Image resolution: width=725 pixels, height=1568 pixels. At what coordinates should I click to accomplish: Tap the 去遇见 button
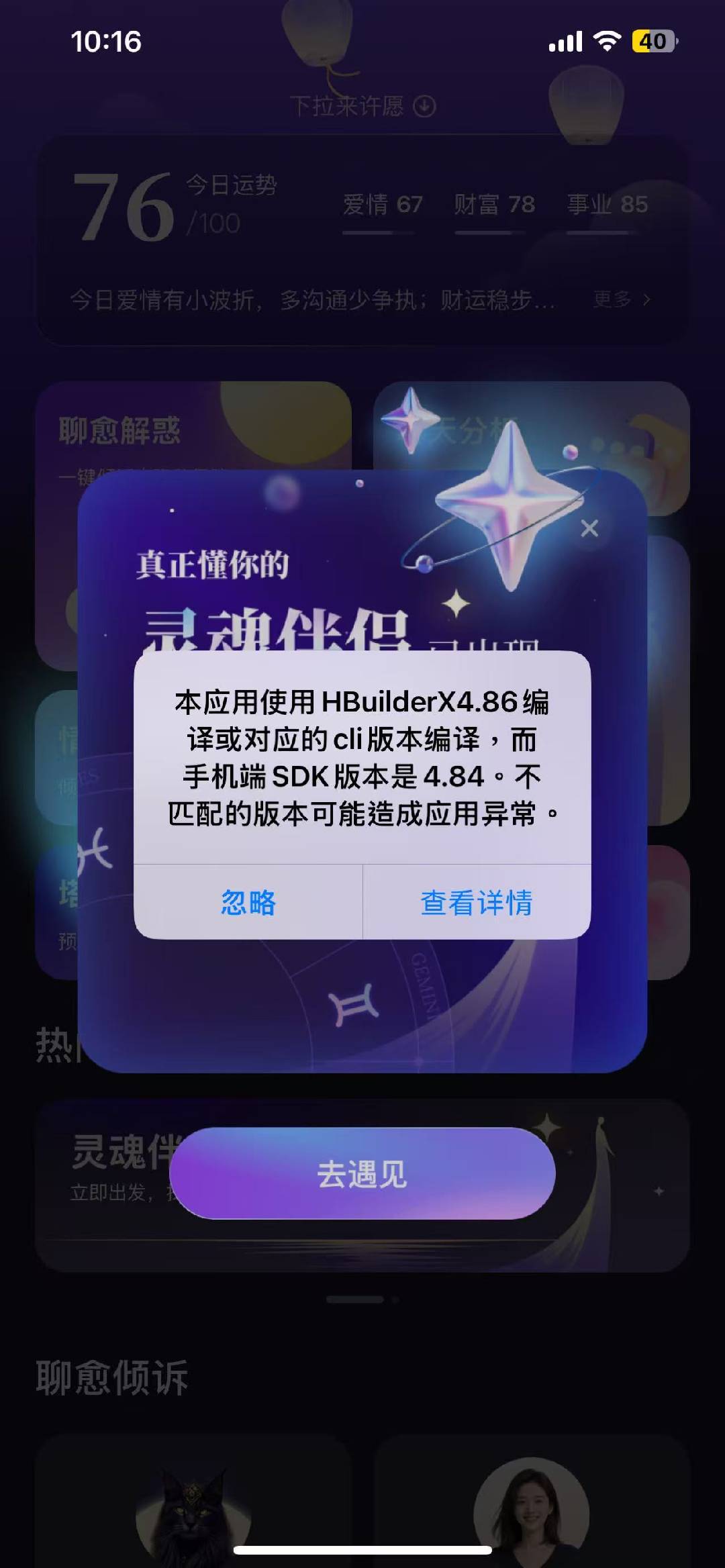pyautogui.click(x=362, y=1174)
